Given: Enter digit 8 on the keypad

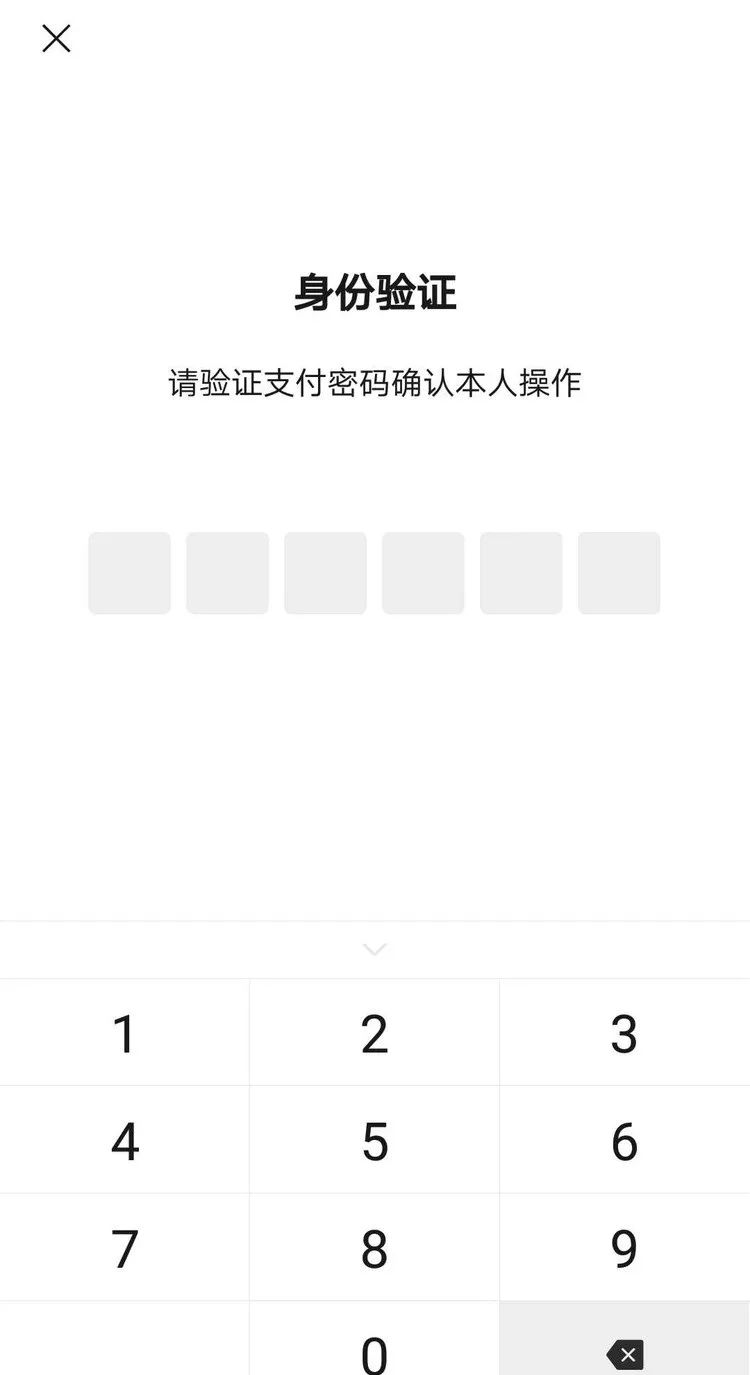Looking at the screenshot, I should tap(374, 1247).
